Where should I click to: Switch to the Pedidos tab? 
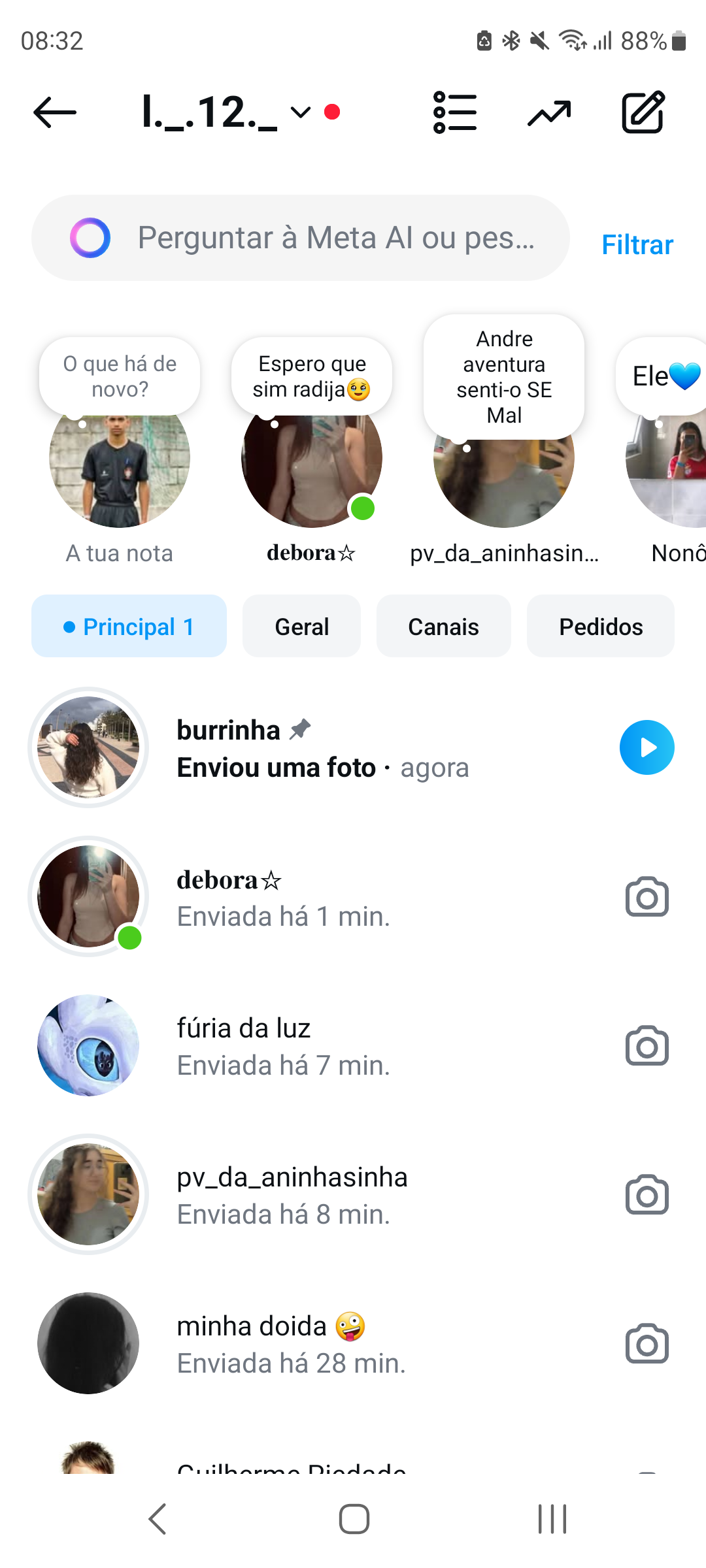(600, 627)
